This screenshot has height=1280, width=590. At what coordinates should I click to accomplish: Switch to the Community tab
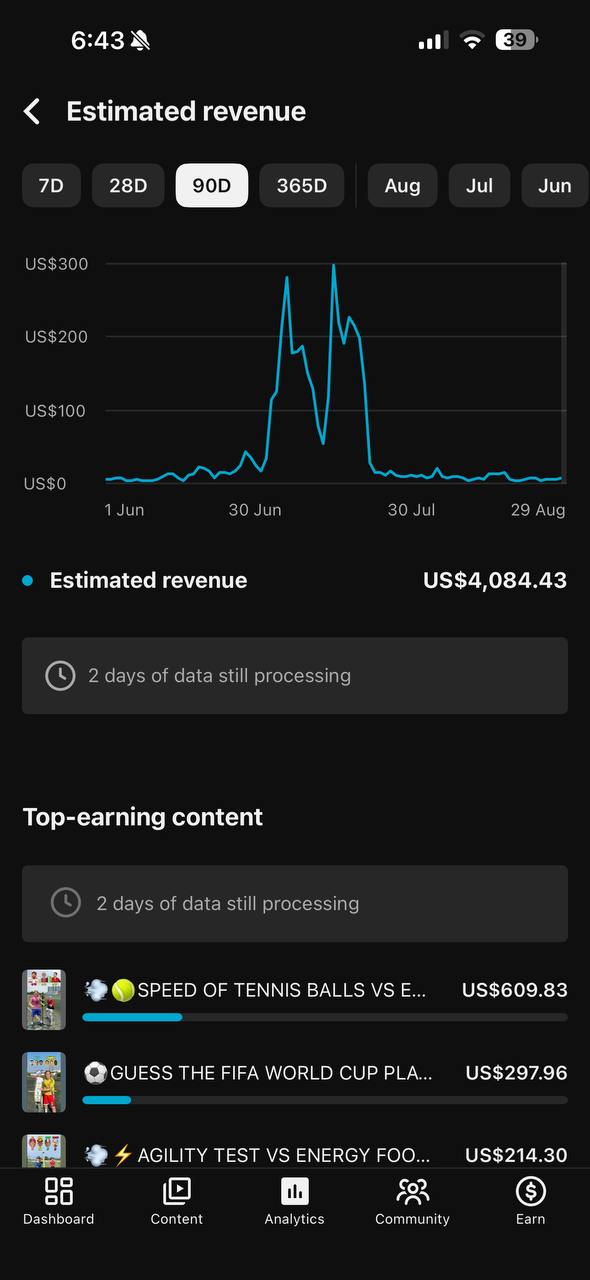point(413,1201)
